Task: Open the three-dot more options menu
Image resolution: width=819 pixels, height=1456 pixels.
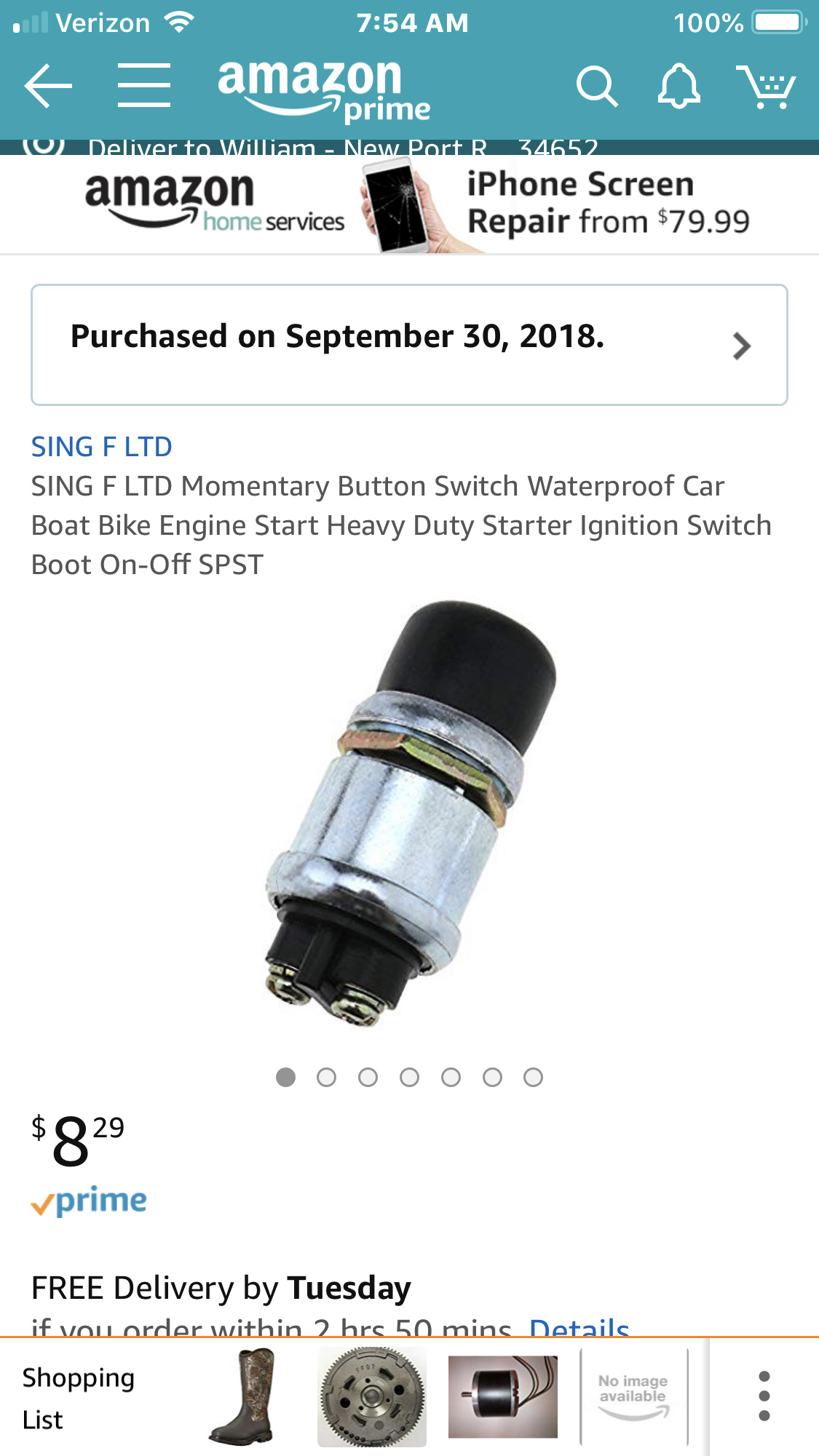Action: (764, 1396)
